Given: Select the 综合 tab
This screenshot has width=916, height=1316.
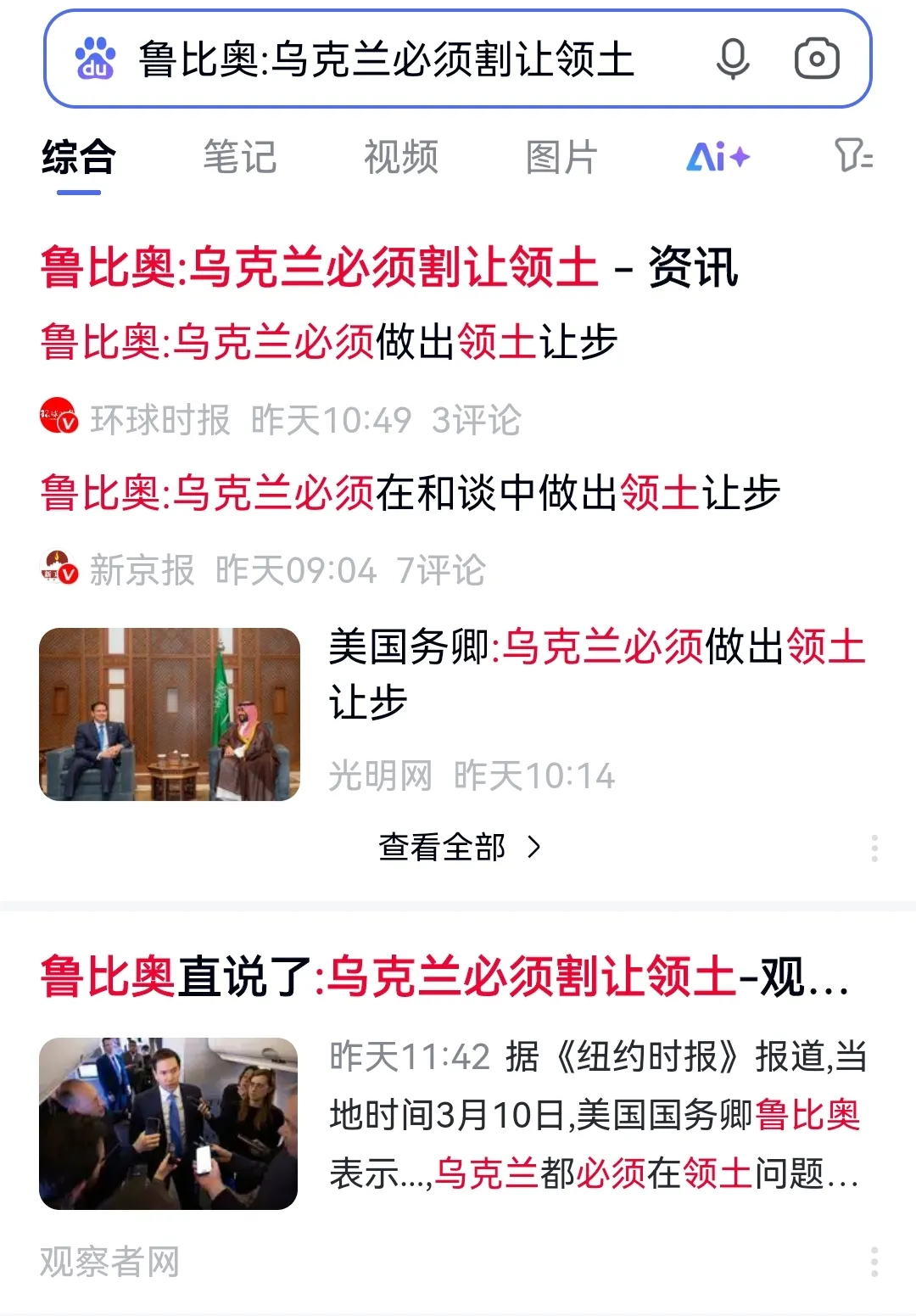Looking at the screenshot, I should click(x=79, y=158).
